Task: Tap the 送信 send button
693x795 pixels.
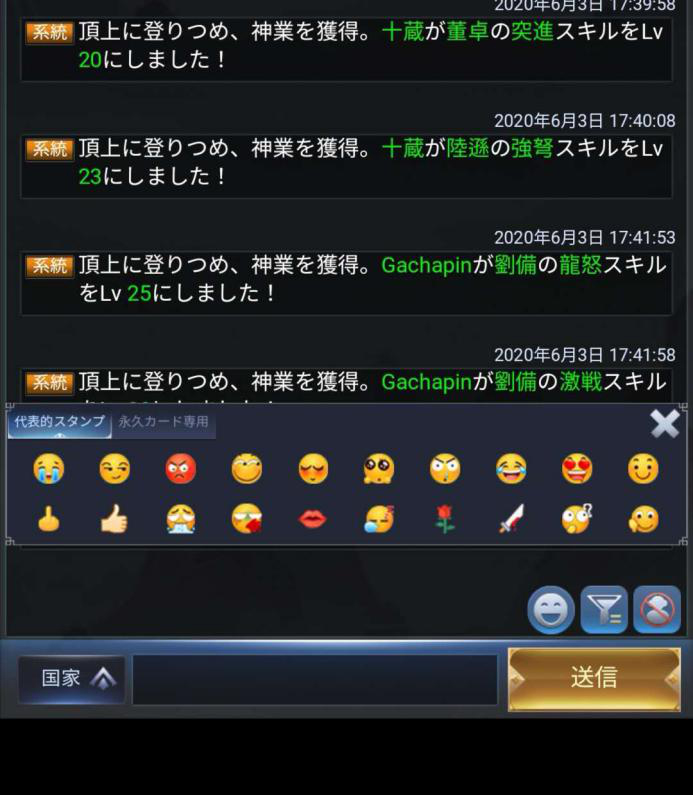Action: coord(593,678)
